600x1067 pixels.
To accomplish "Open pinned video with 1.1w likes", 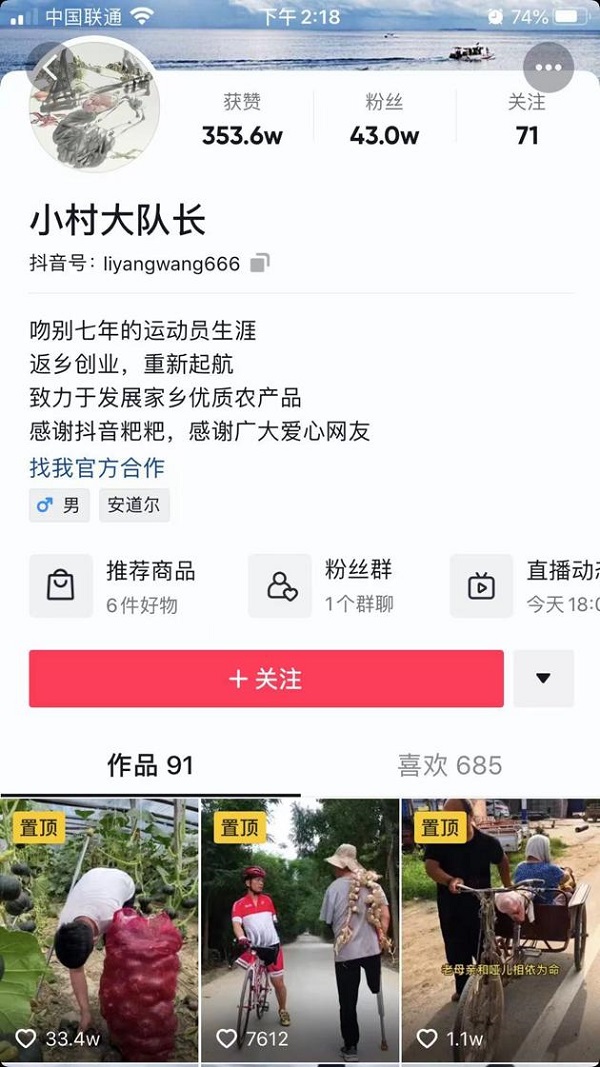I will [500, 930].
